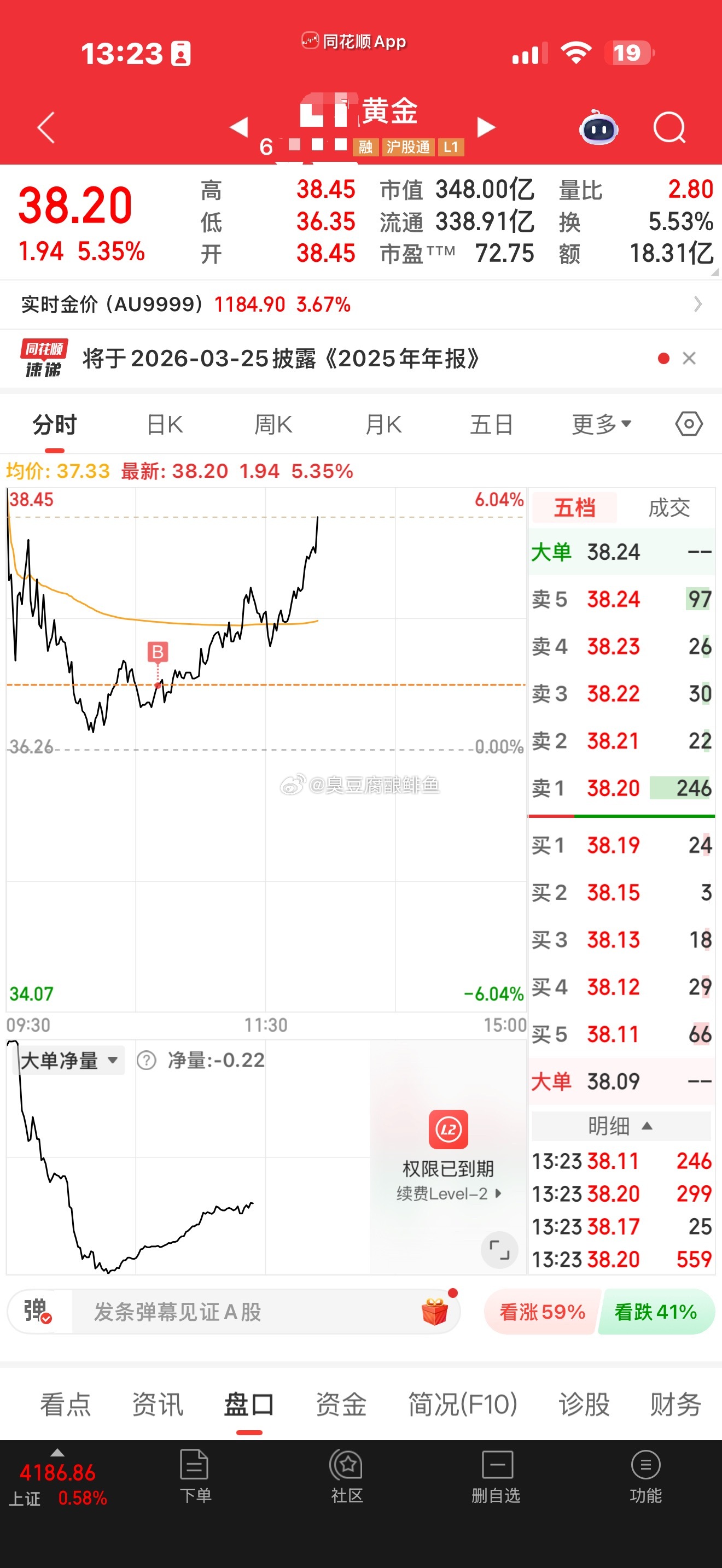
Task: Open chart settings via the gear icon
Action: click(x=689, y=424)
